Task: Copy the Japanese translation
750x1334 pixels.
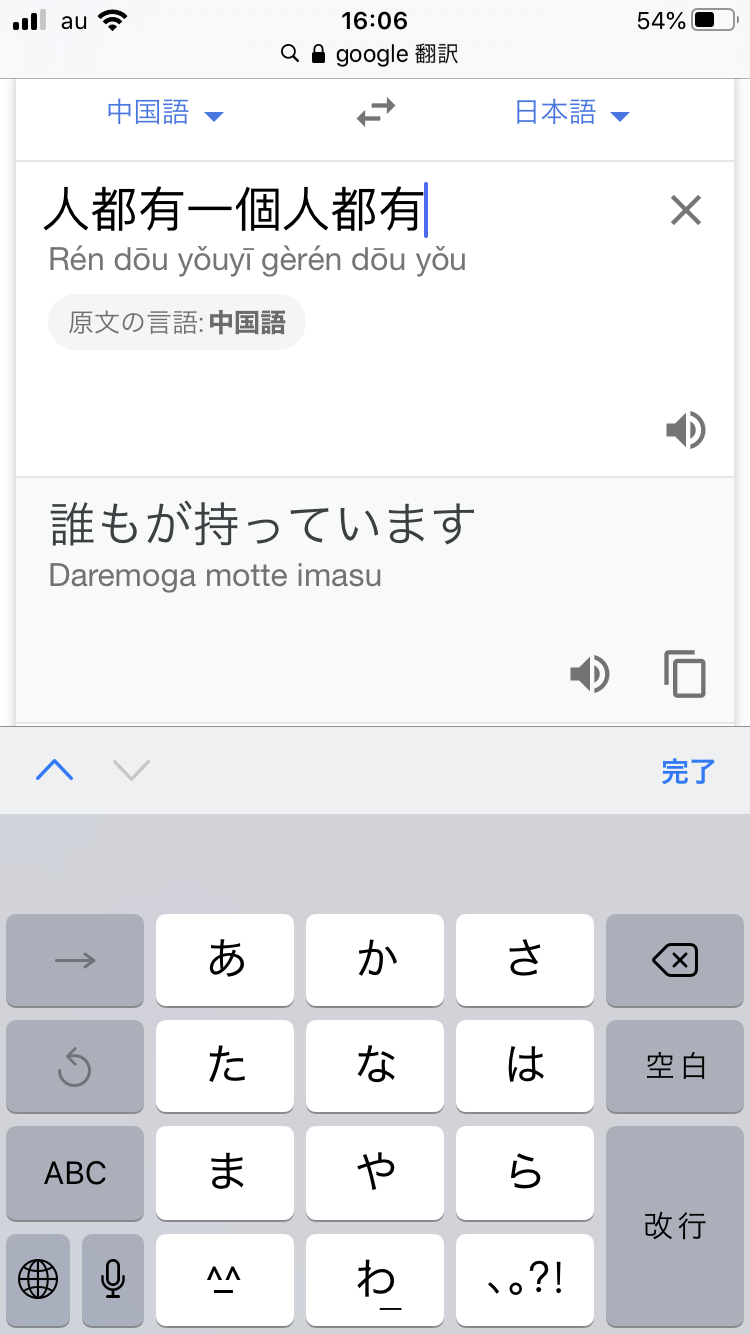Action: point(685,674)
